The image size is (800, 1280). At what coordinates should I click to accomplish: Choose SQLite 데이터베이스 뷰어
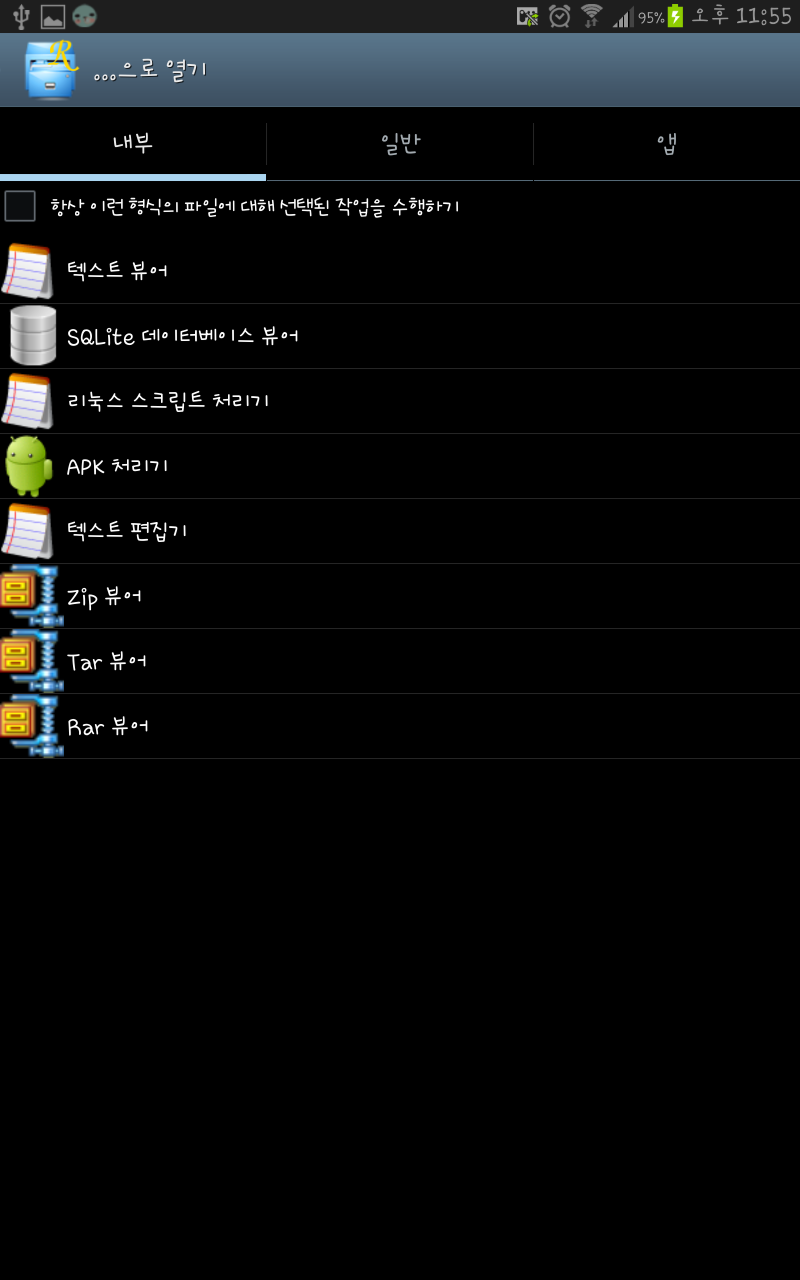click(400, 336)
